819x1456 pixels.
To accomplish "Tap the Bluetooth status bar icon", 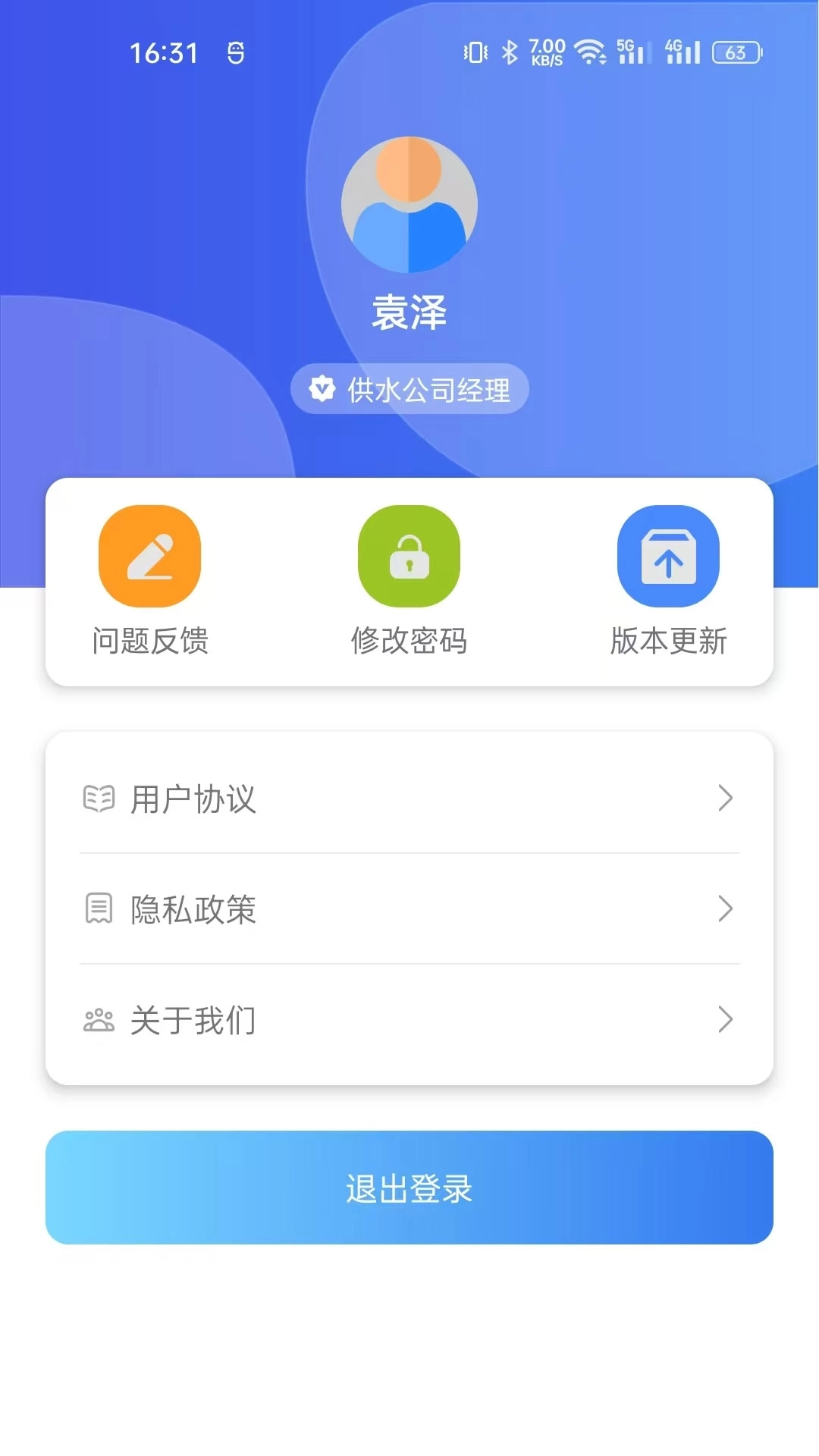I will pos(510,50).
